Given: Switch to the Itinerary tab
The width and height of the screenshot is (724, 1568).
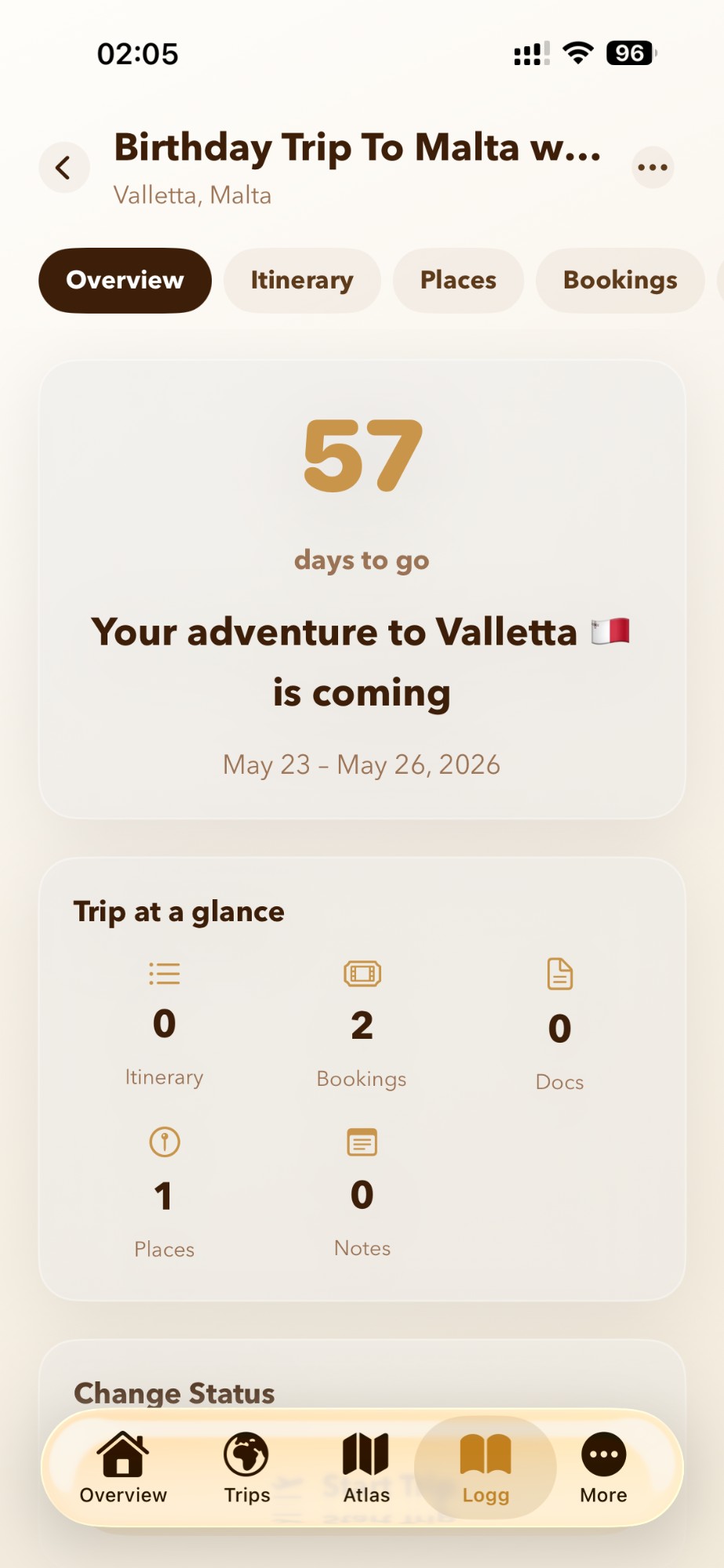Looking at the screenshot, I should (301, 280).
